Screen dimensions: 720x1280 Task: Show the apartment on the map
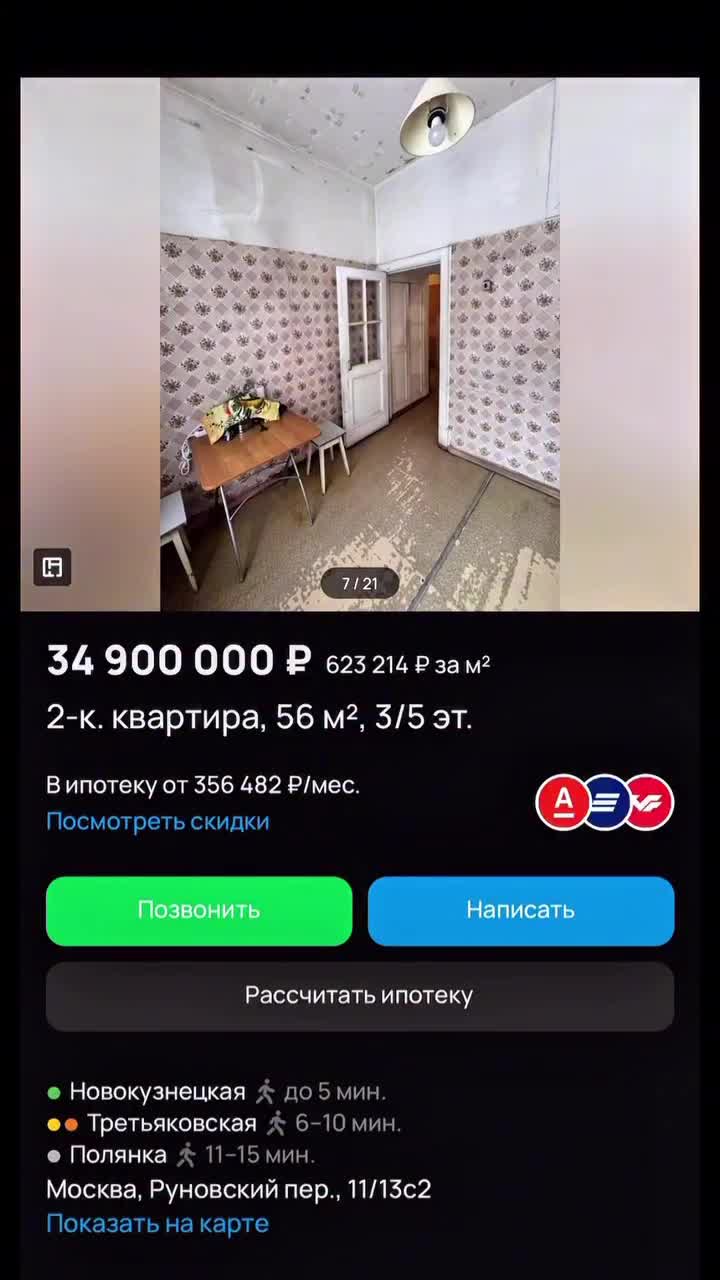tap(158, 1224)
